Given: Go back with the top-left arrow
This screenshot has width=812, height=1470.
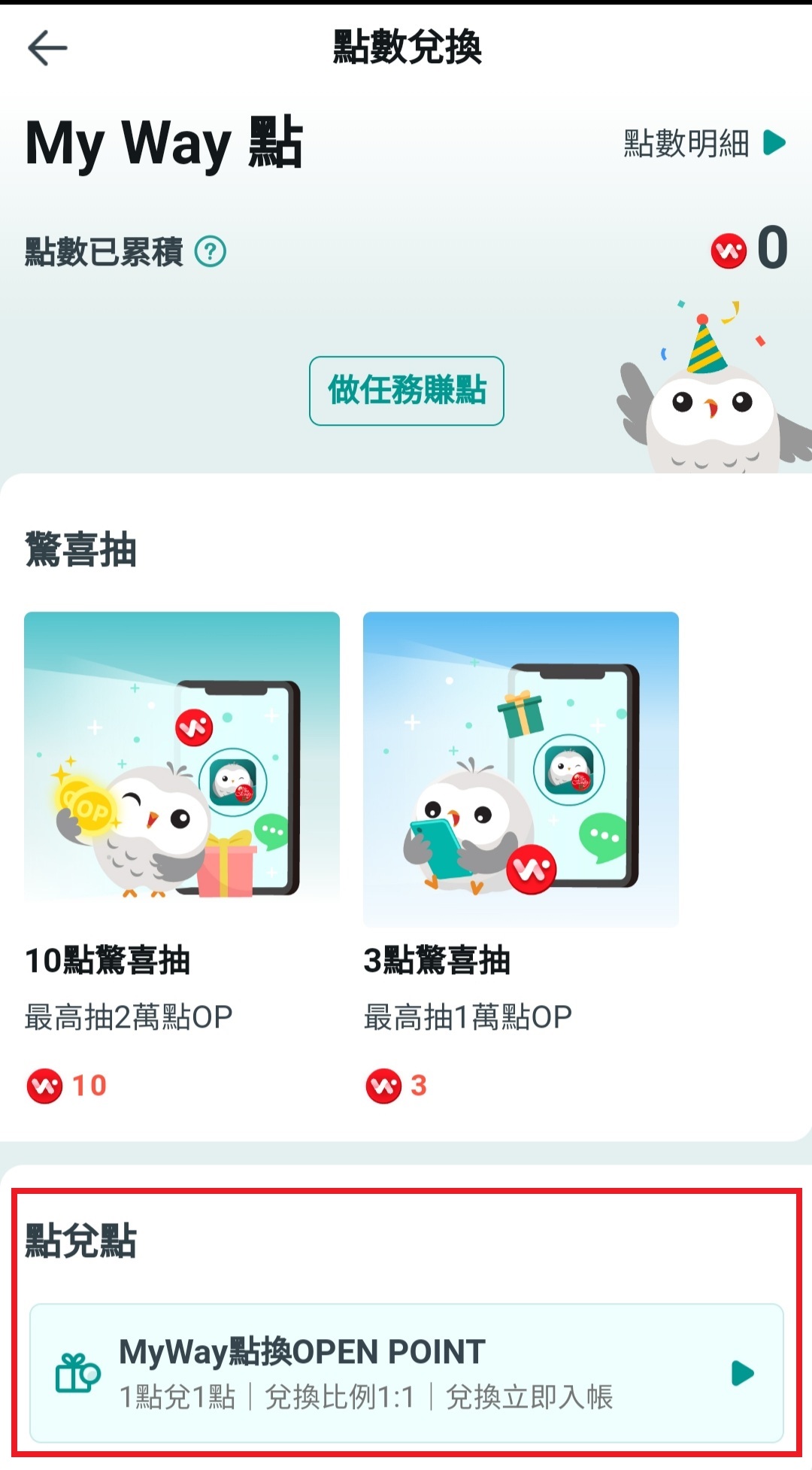Looking at the screenshot, I should tap(47, 48).
